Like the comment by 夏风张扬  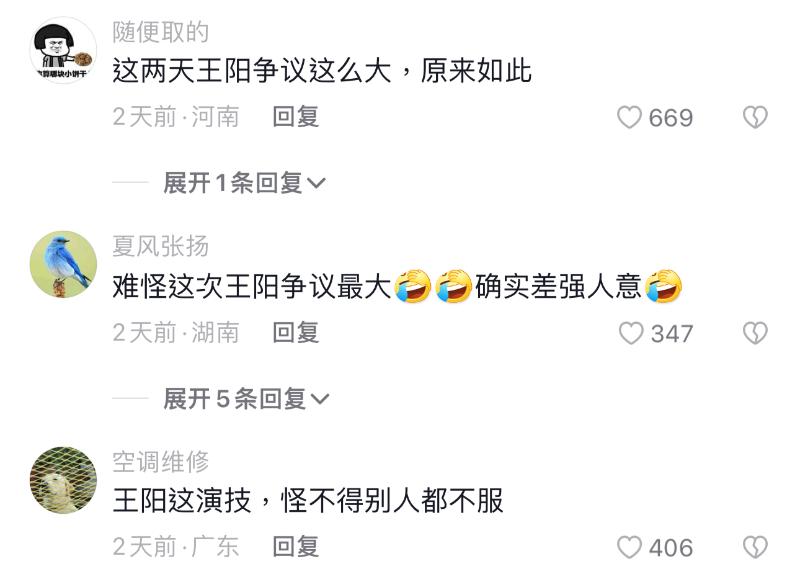coord(631,333)
